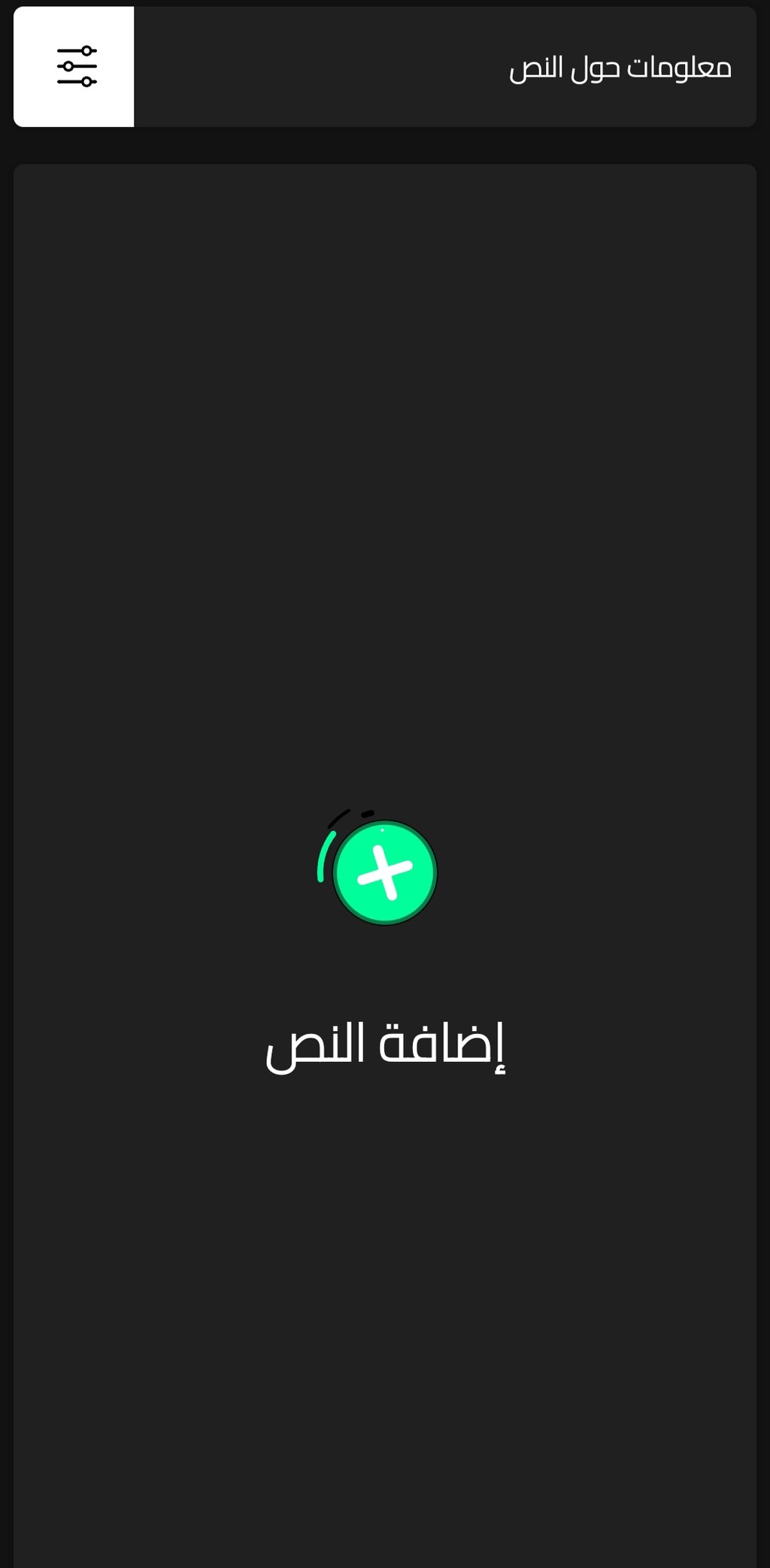The image size is (770, 1568).
Task: Tap the green plus to add text
Action: 384,872
